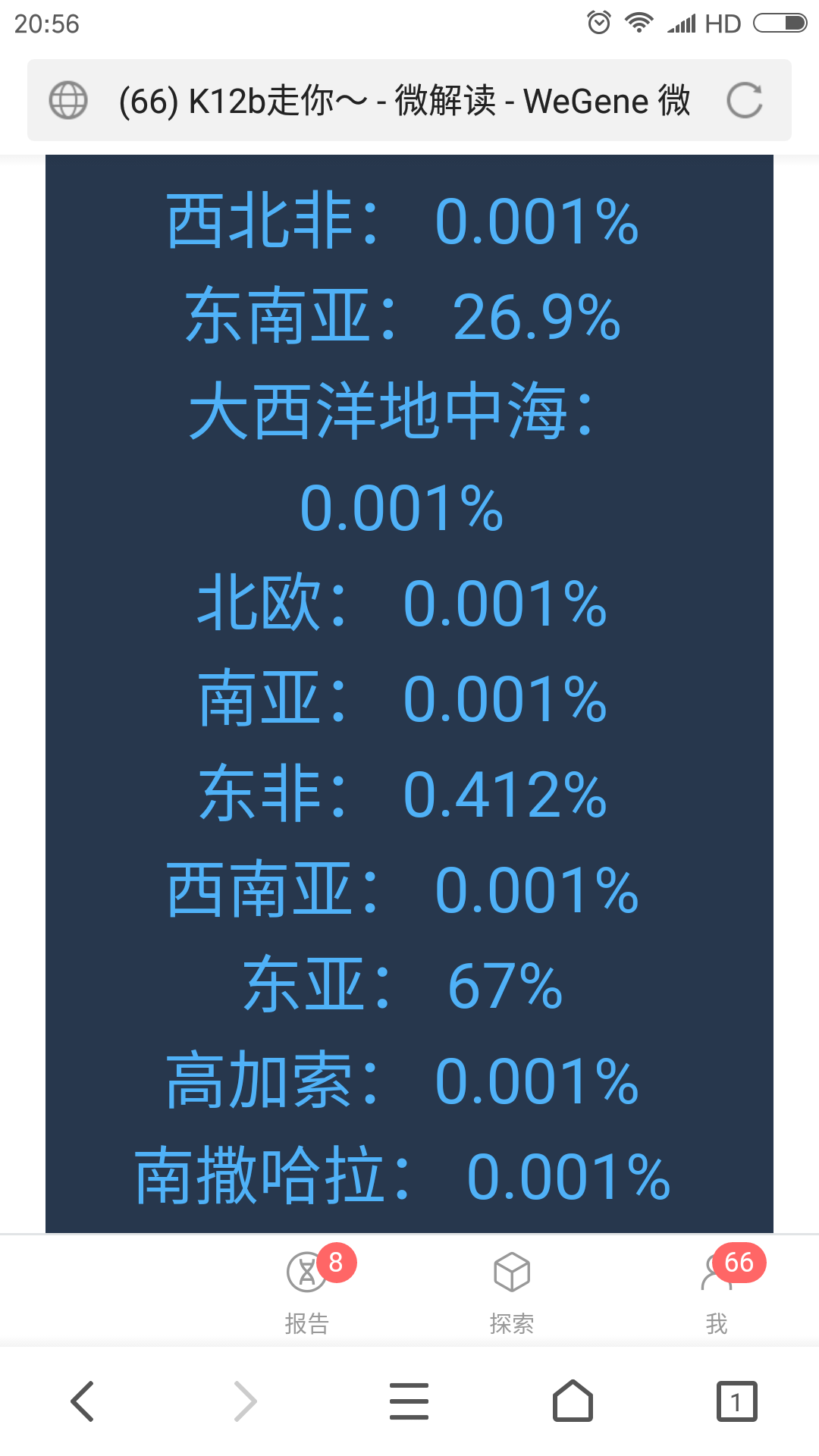This screenshot has height=1456, width=819.
Task: Tap the globe site info icon
Action: [68, 100]
